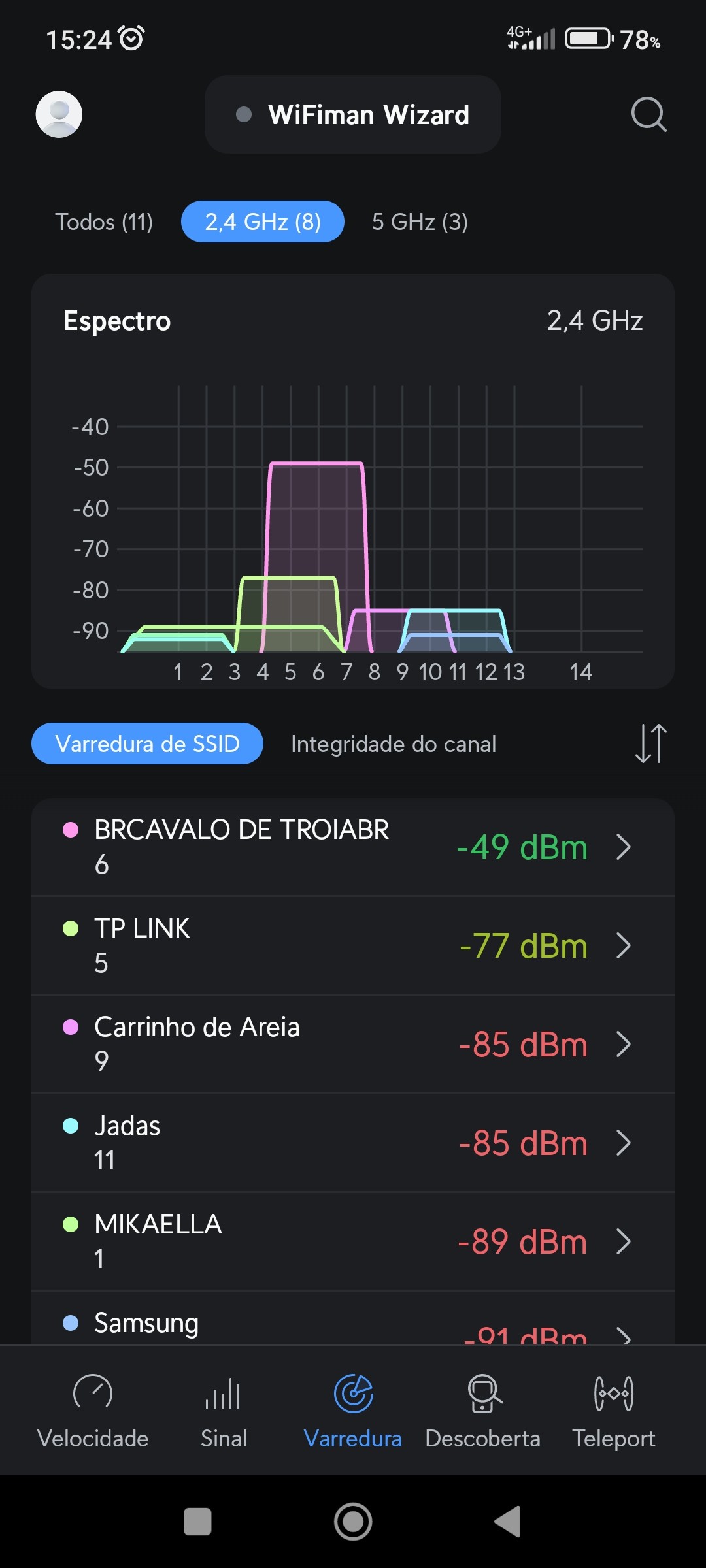The image size is (706, 1568).
Task: Show MIKAELLA network details
Action: click(x=353, y=1241)
